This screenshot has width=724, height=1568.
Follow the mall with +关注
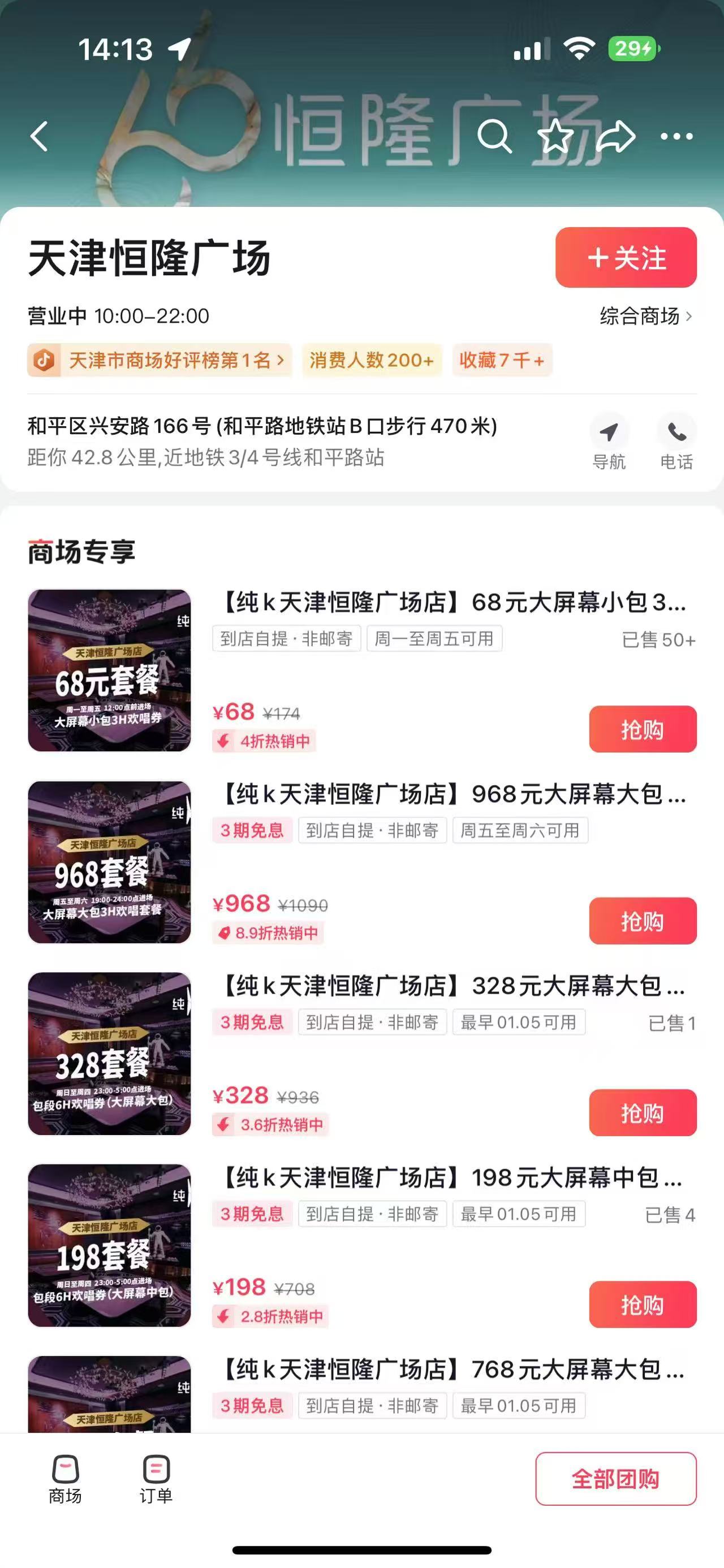(626, 258)
